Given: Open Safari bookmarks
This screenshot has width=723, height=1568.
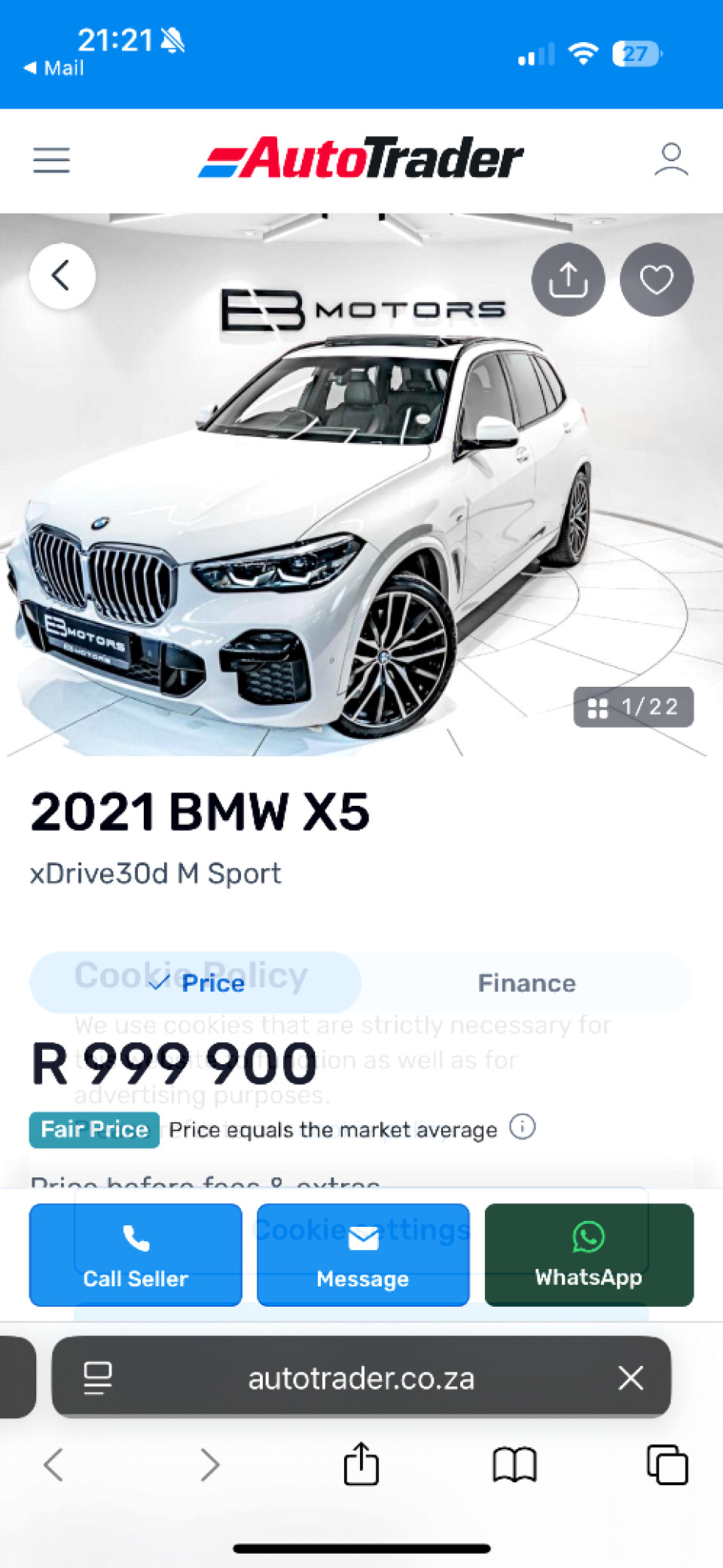Looking at the screenshot, I should (x=514, y=1466).
